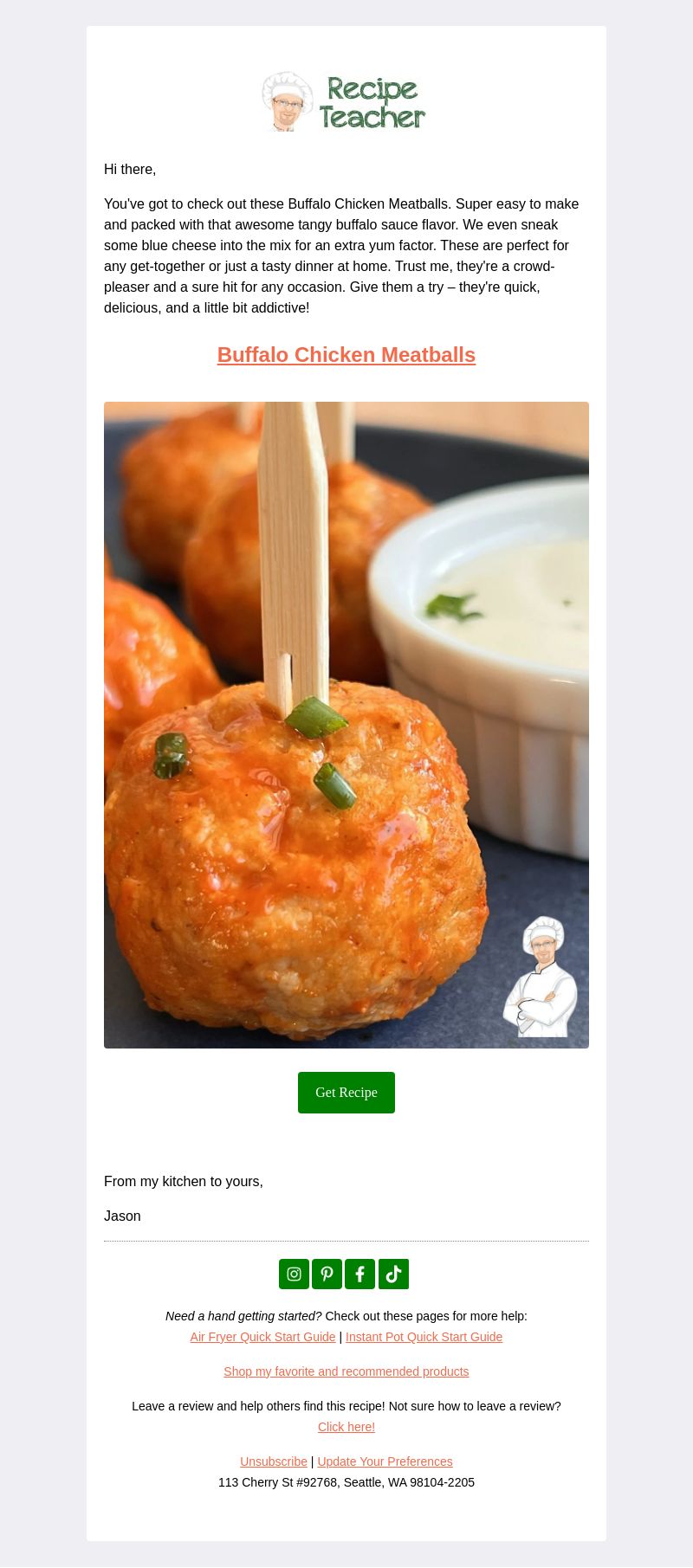Open the meatball photo

coord(346,725)
